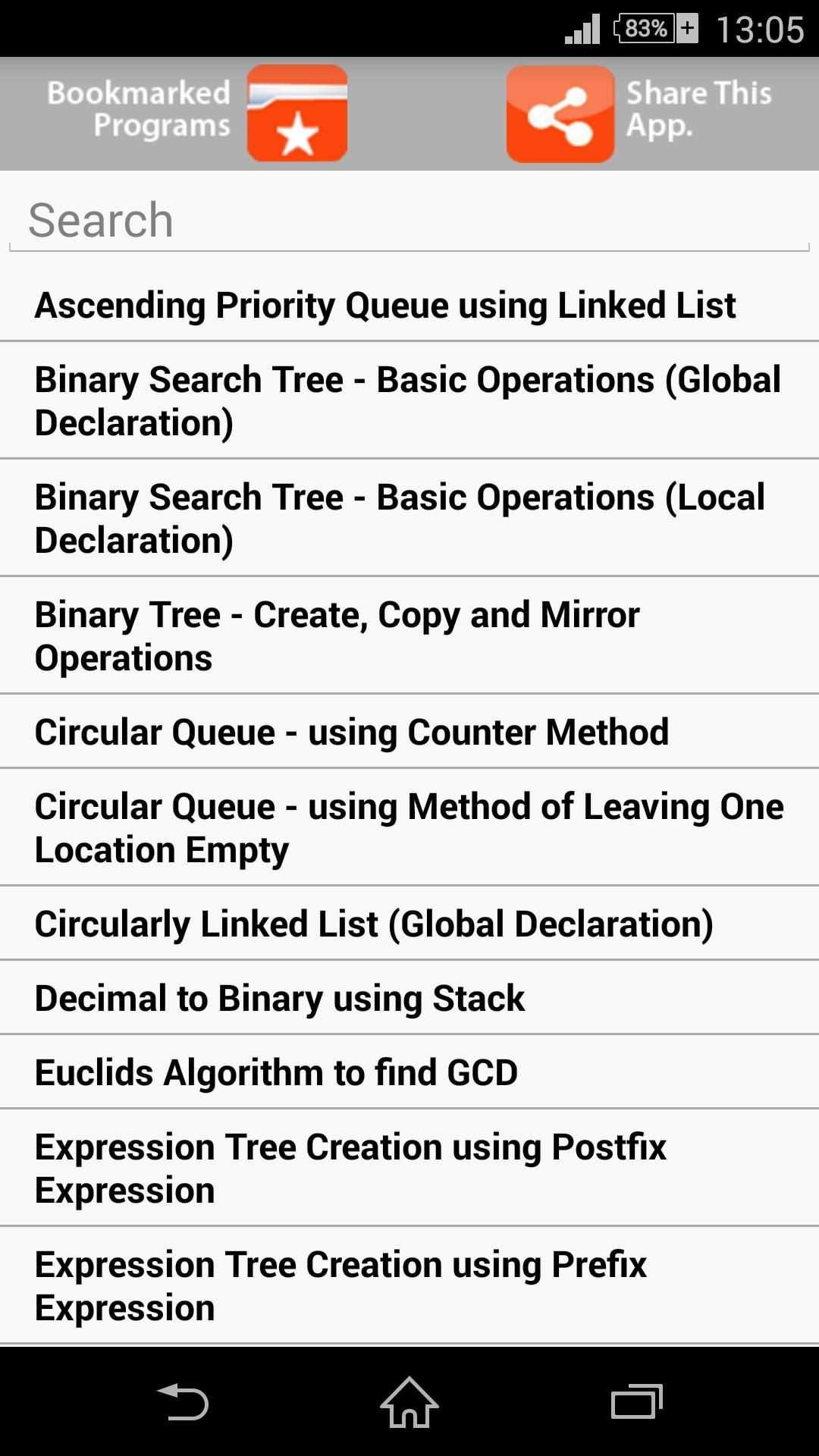Open Expression Tree Creation using Prefix Expression
This screenshot has height=1456, width=819.
coord(409,1285)
